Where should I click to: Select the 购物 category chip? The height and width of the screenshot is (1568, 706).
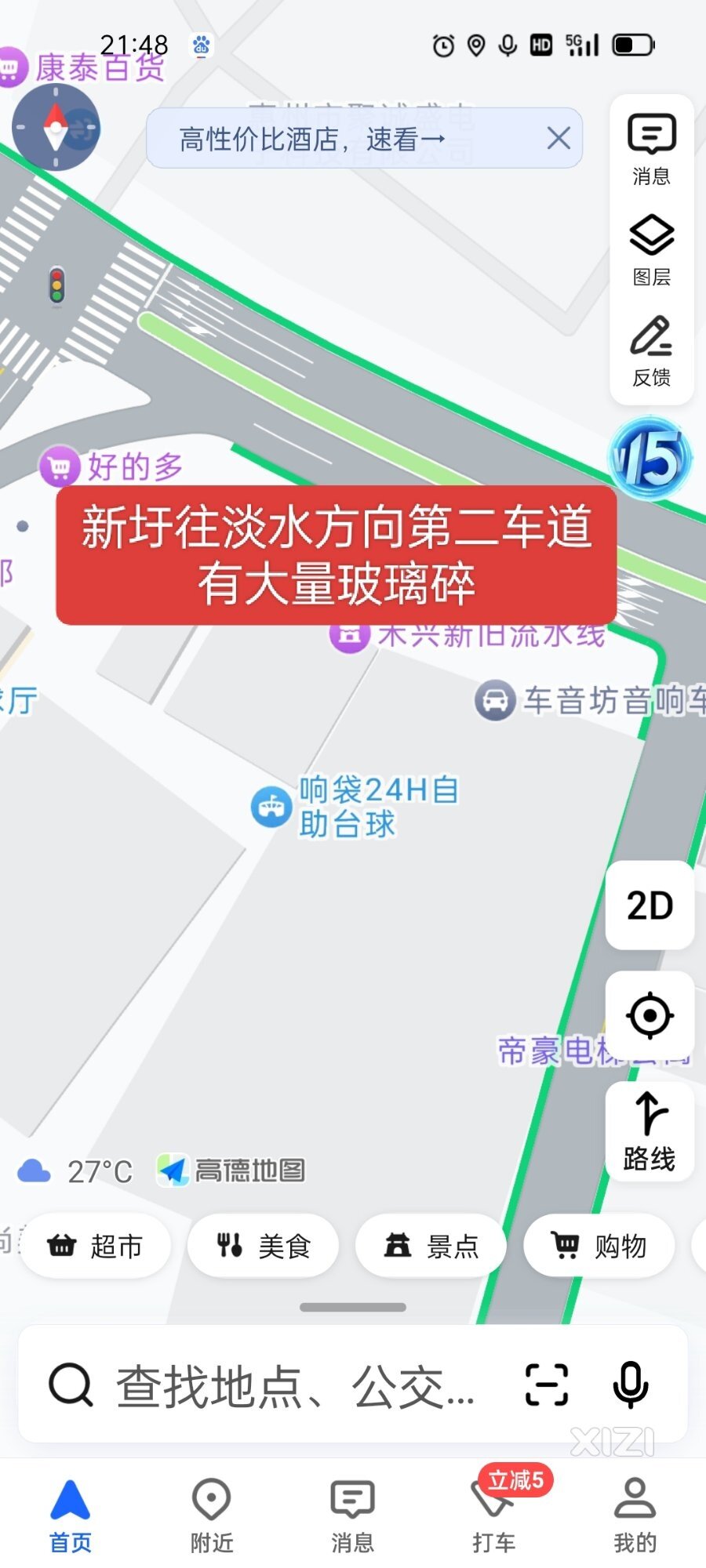coord(599,1245)
